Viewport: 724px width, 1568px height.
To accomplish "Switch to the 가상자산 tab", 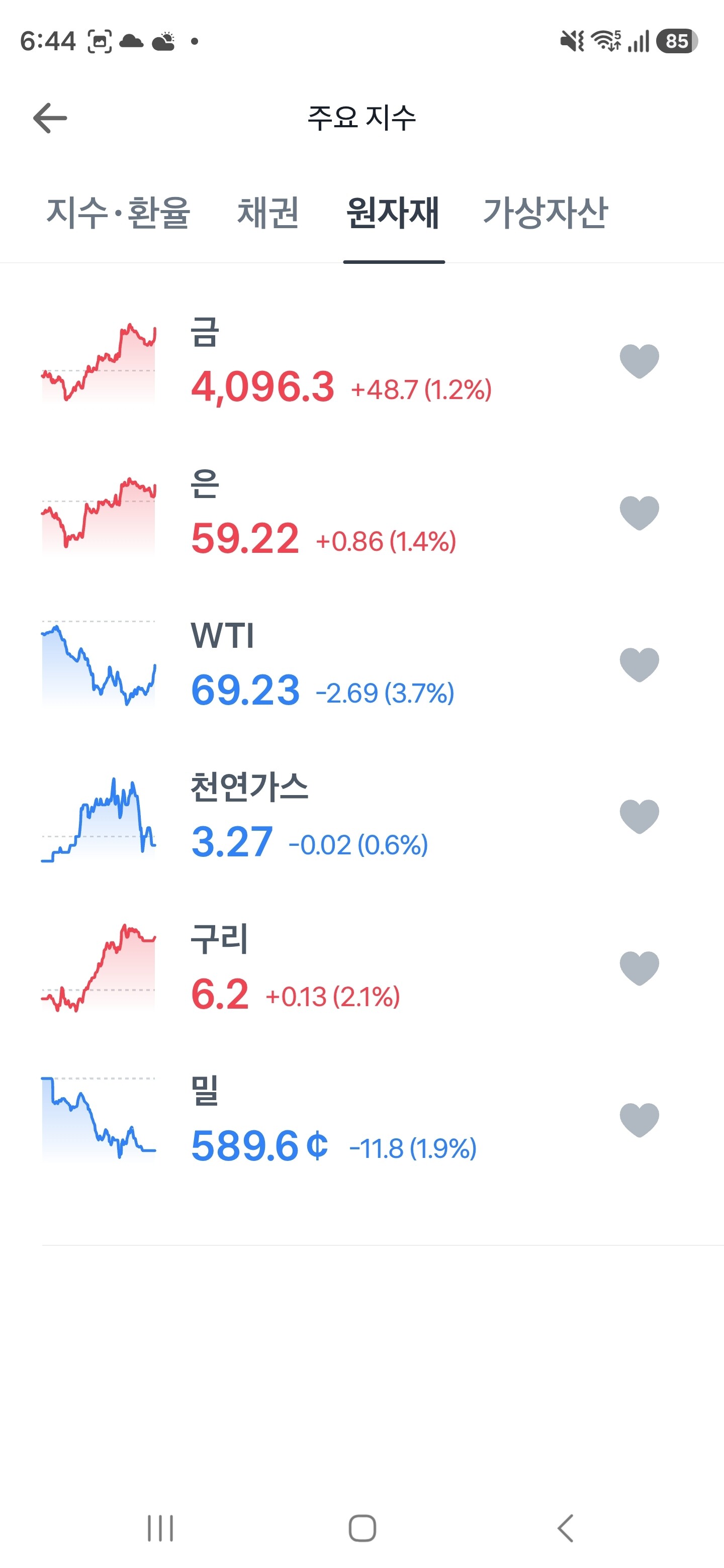I will point(546,213).
